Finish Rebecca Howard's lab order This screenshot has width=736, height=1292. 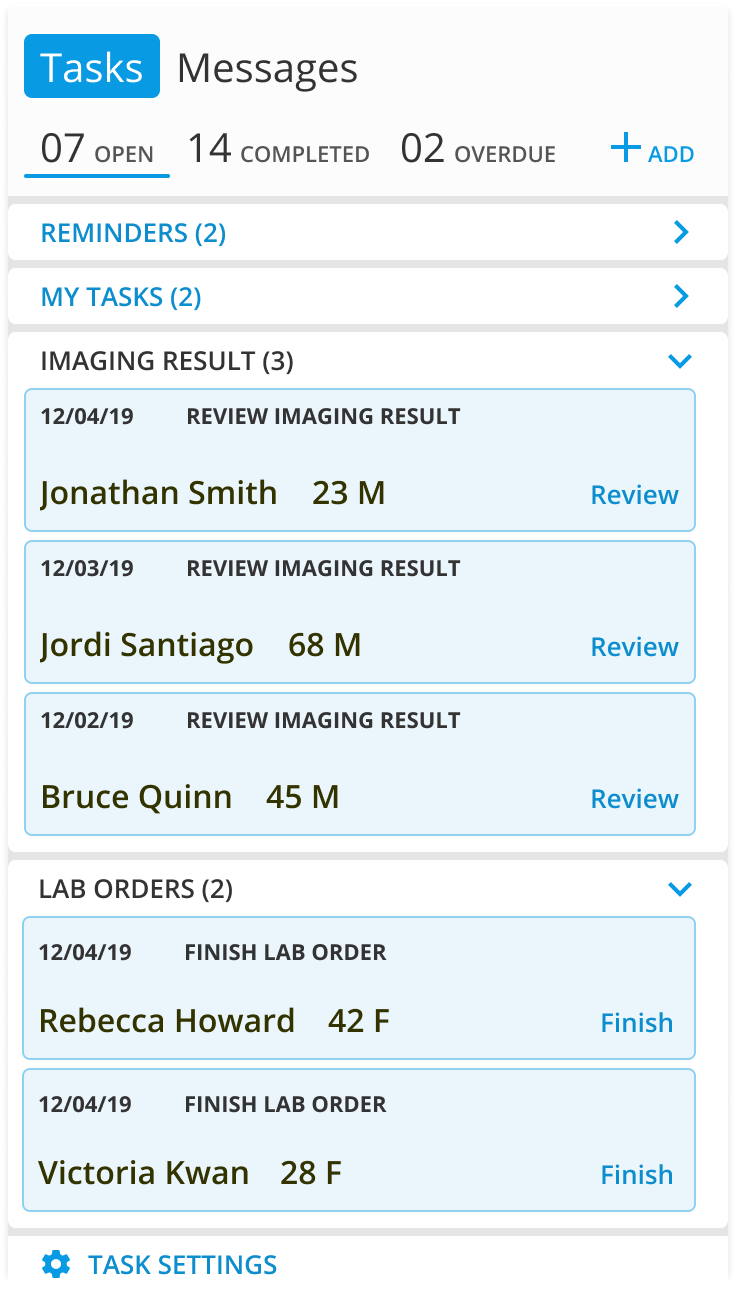636,1023
